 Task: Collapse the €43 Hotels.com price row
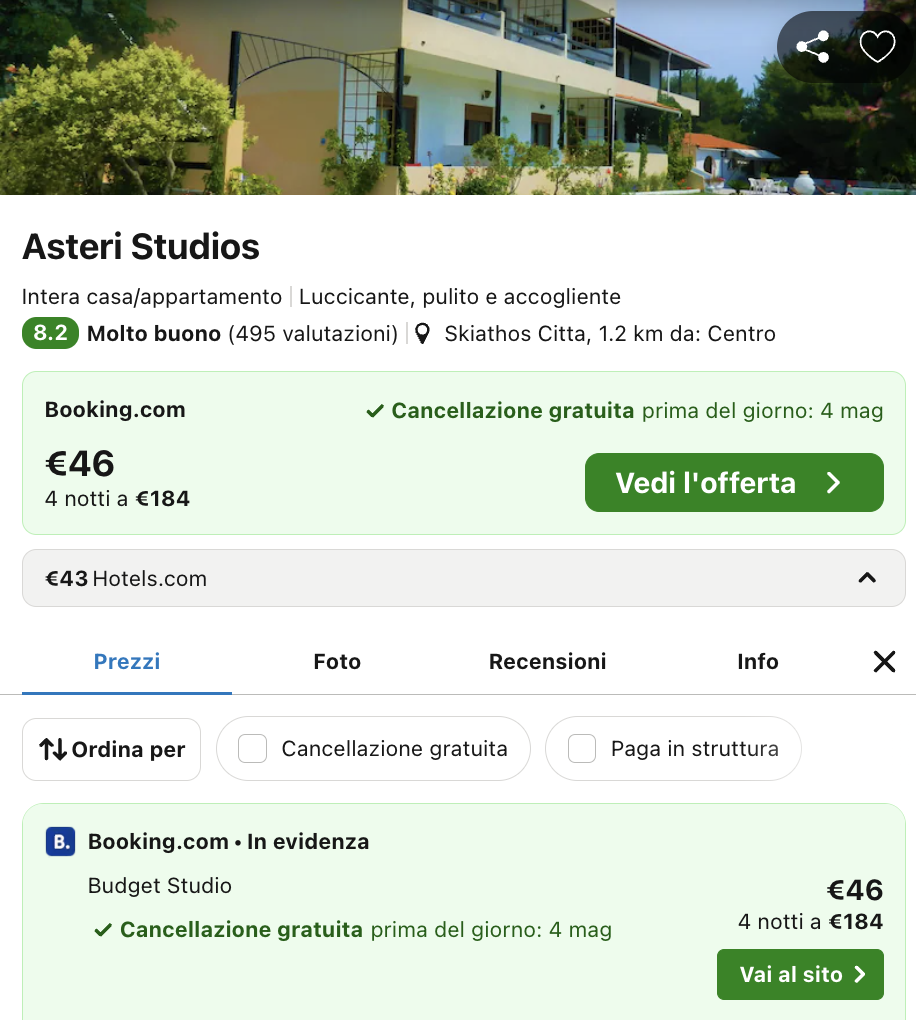(x=867, y=578)
